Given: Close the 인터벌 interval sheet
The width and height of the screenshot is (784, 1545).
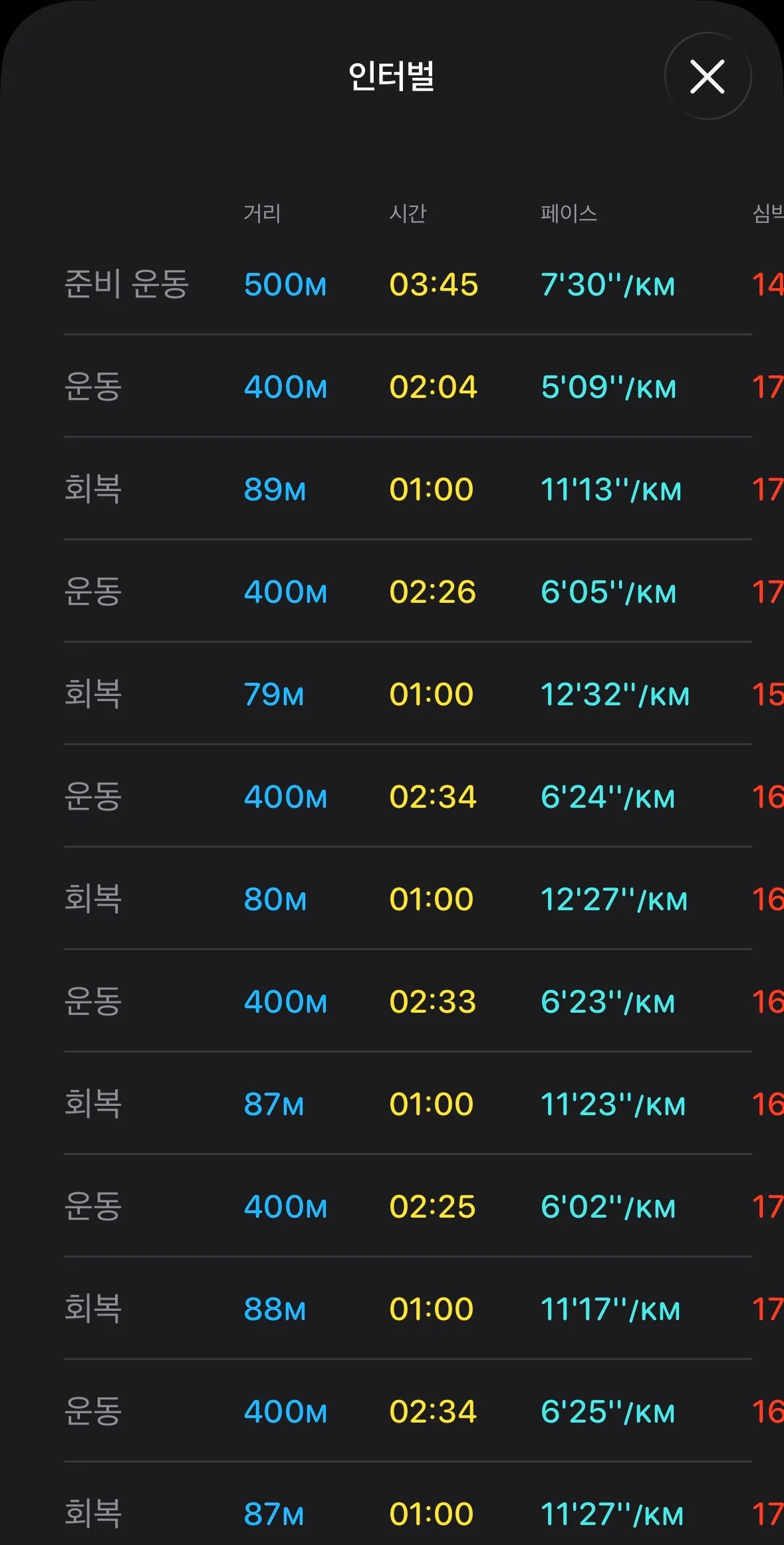Looking at the screenshot, I should (x=708, y=77).
